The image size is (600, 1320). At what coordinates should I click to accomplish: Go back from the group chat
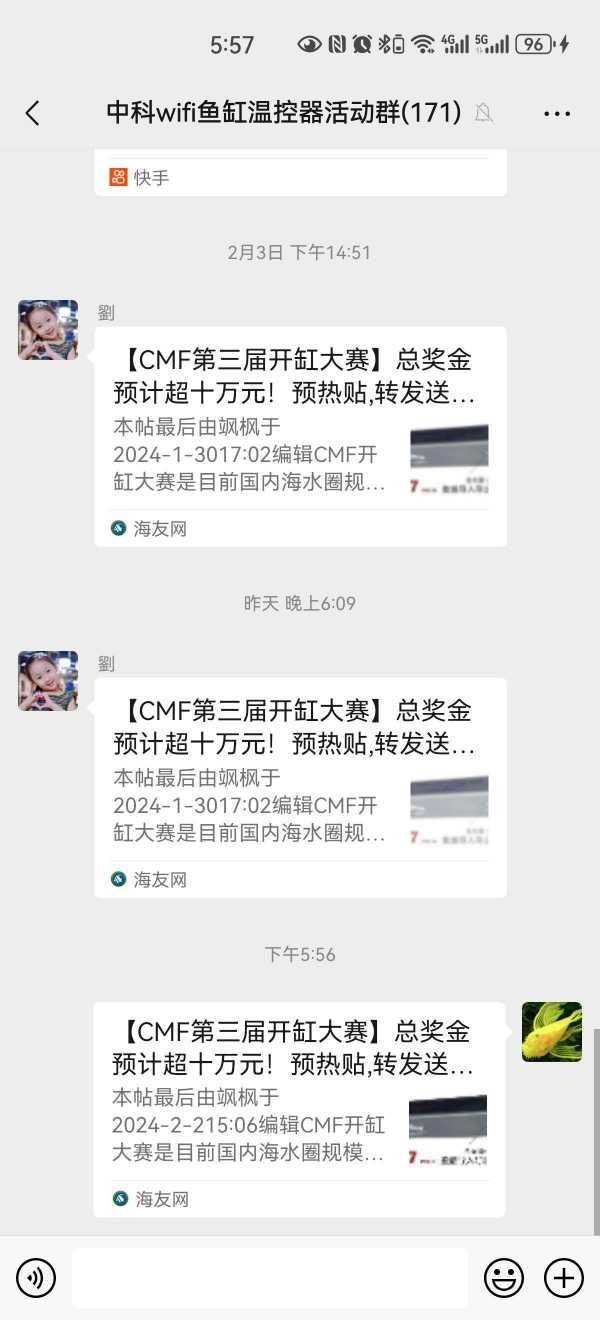(x=32, y=113)
